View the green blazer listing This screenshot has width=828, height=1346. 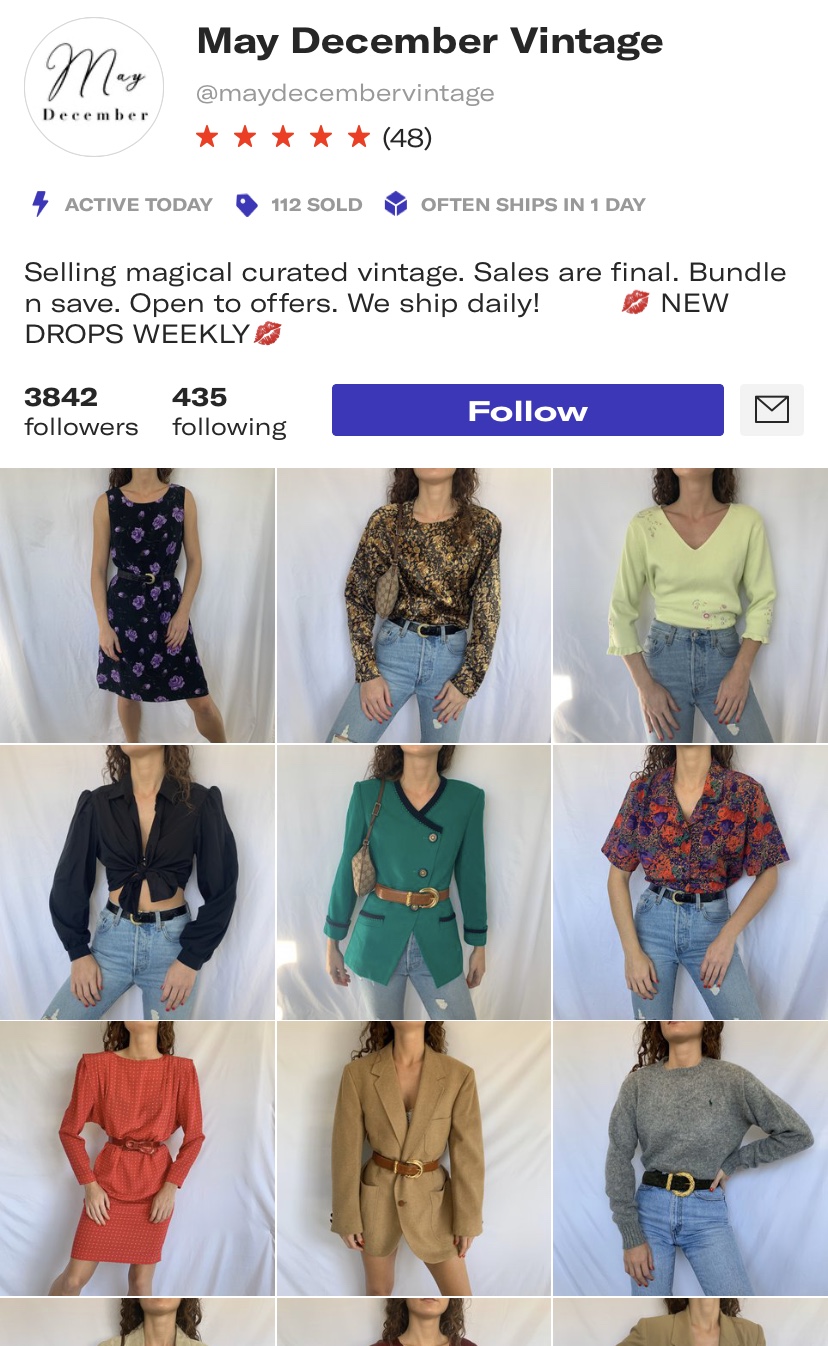(414, 882)
